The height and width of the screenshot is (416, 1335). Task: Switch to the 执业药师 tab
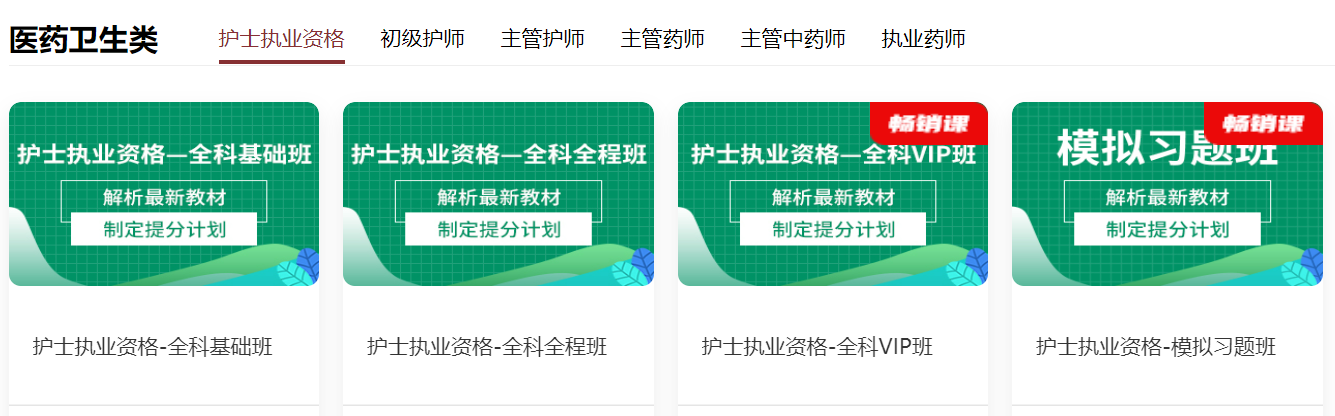[x=923, y=39]
